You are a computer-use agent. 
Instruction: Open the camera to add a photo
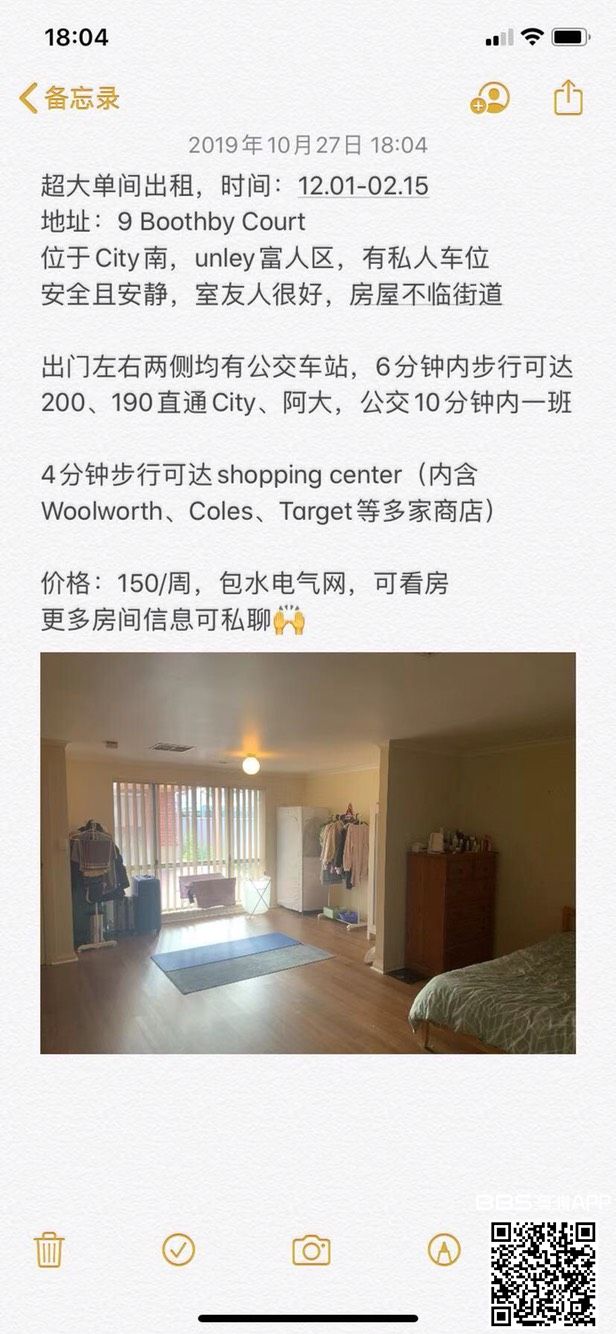311,1250
